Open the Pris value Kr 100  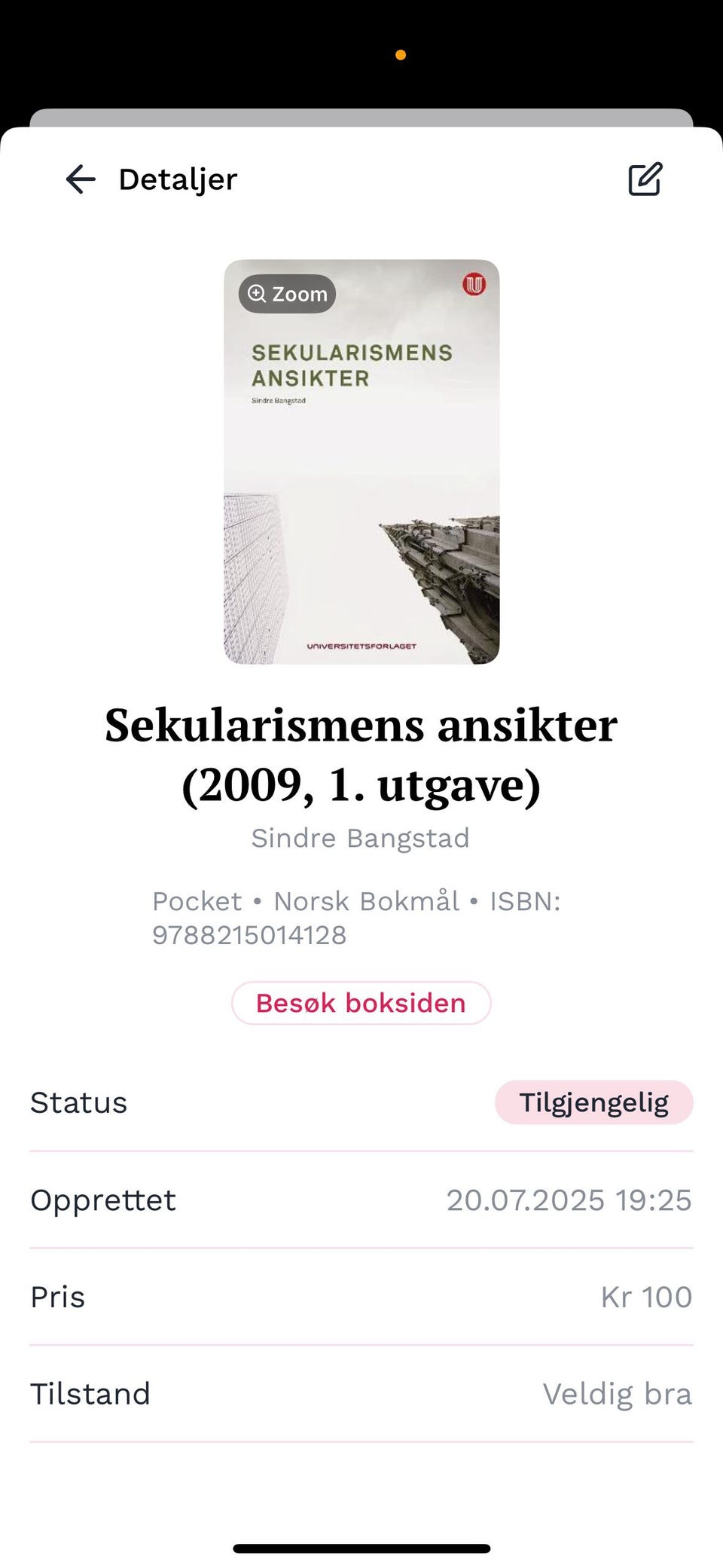648,1296
